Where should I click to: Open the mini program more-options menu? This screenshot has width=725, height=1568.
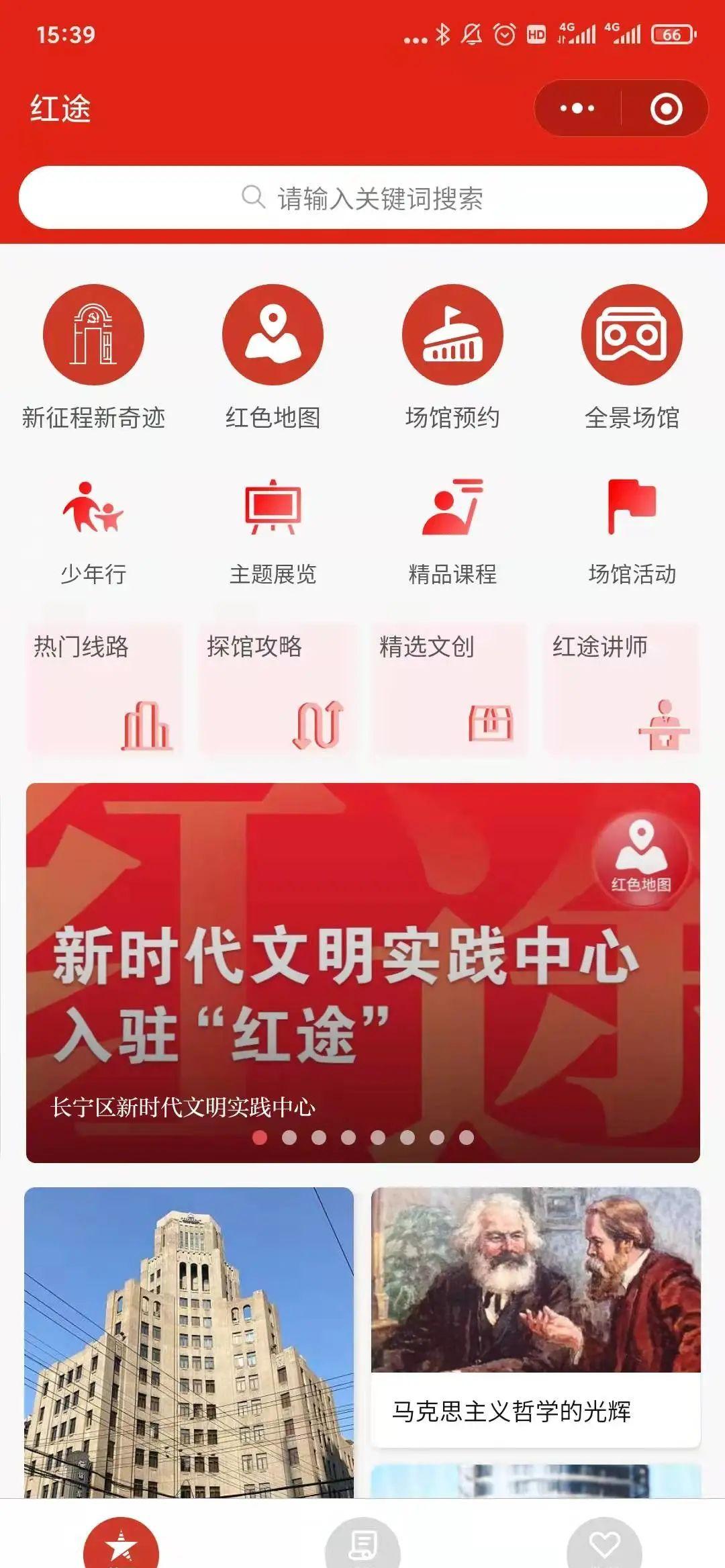(577, 108)
